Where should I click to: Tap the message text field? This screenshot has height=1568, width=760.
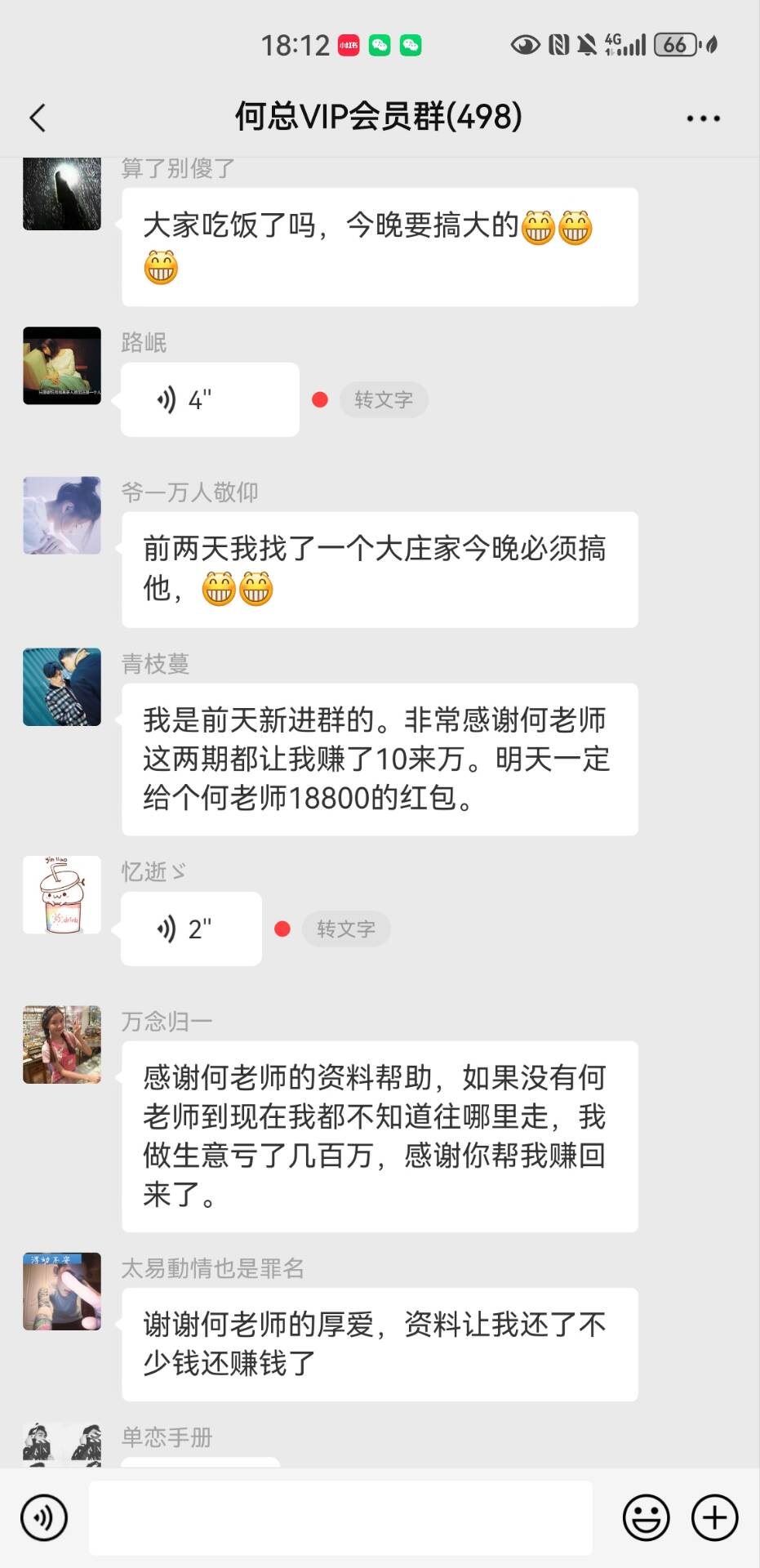[340, 1517]
